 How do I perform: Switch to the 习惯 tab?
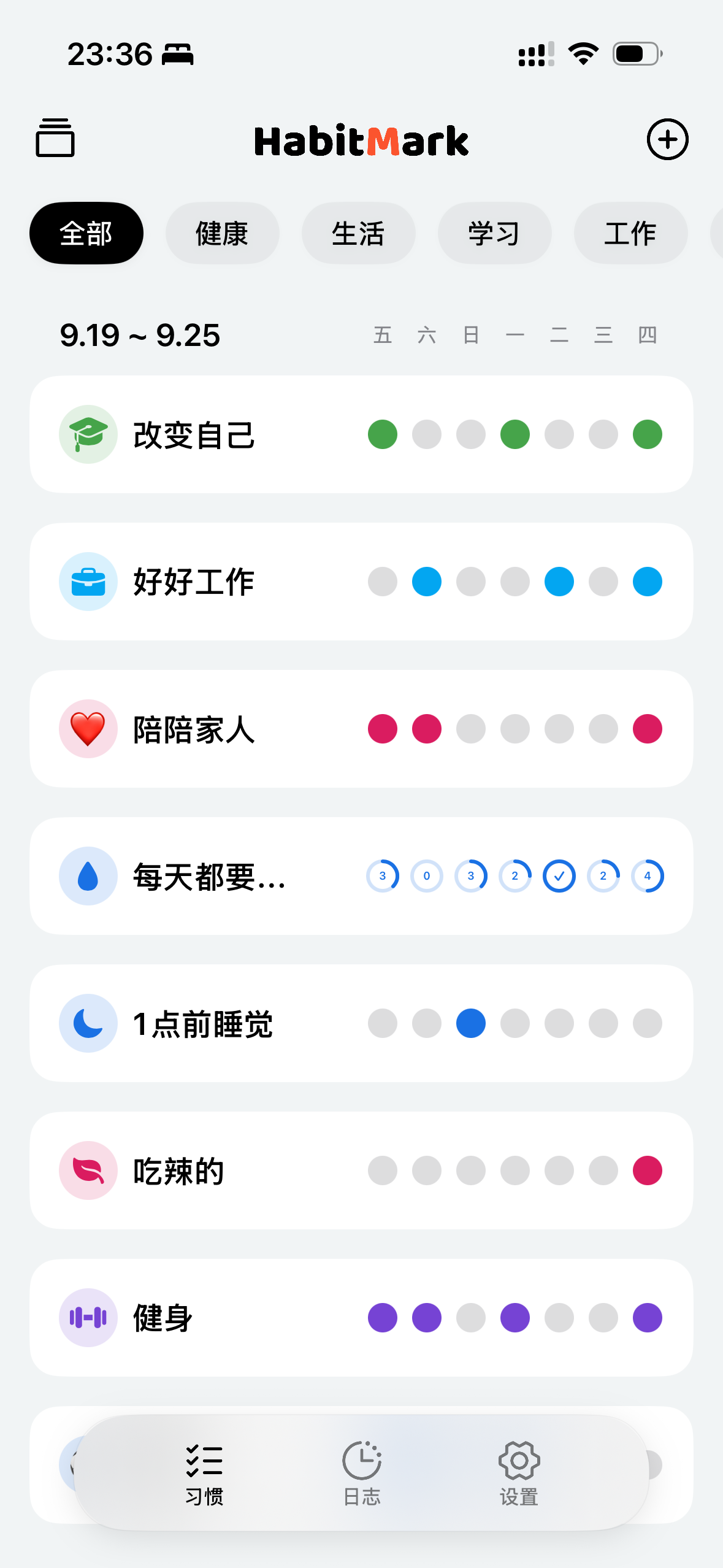coord(204,1472)
